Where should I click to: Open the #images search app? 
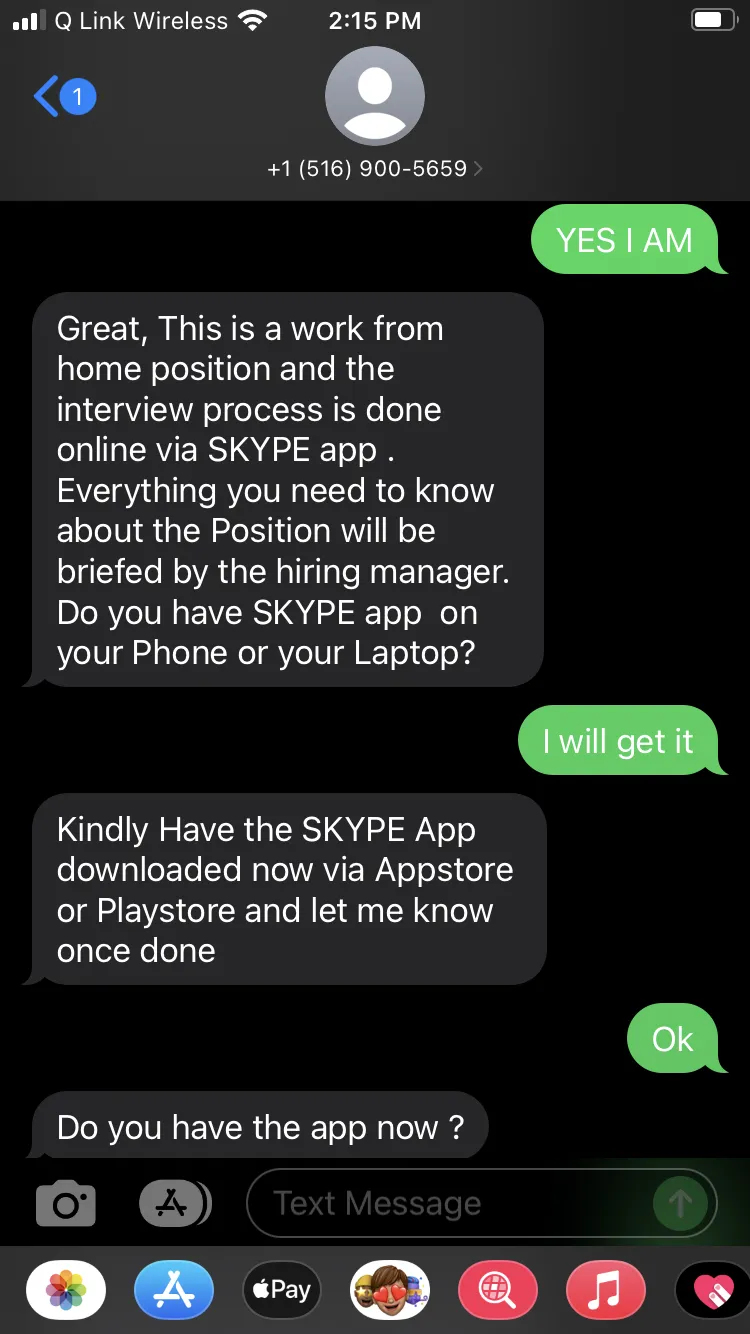click(498, 1290)
